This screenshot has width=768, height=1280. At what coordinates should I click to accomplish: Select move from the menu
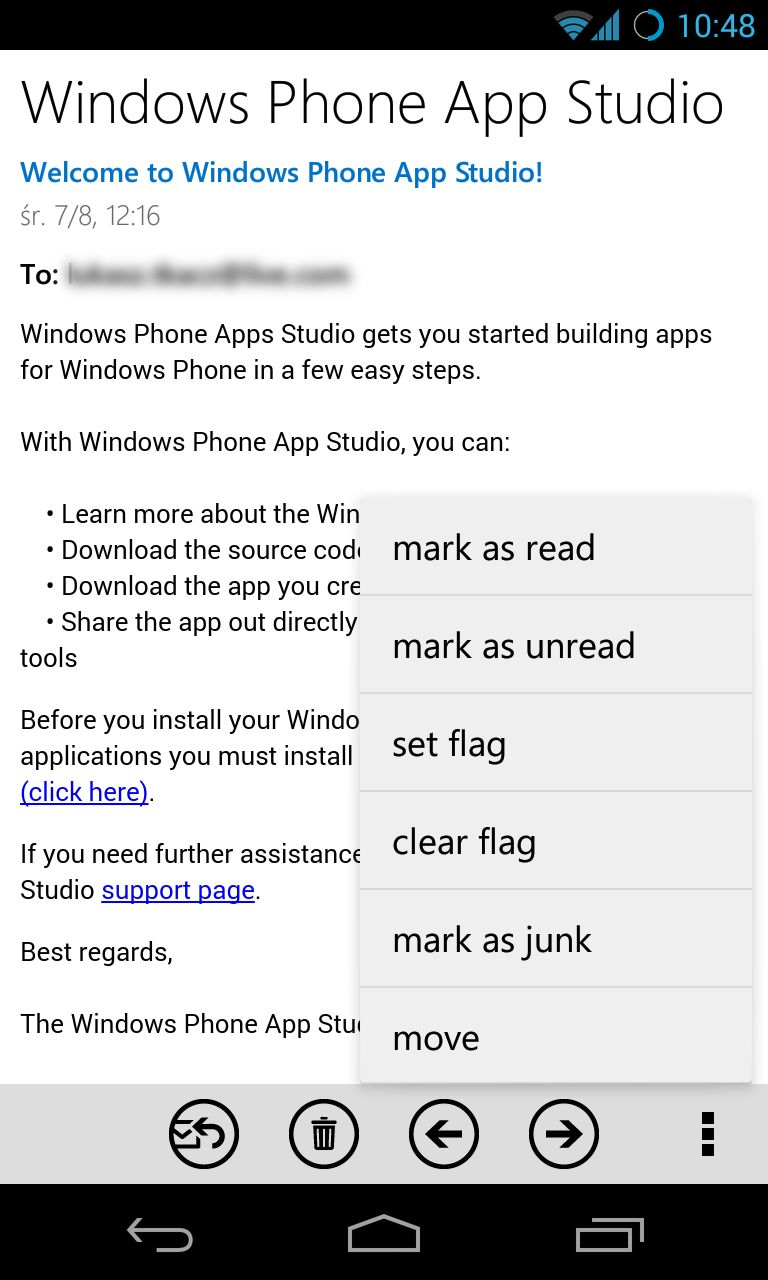click(555, 1036)
